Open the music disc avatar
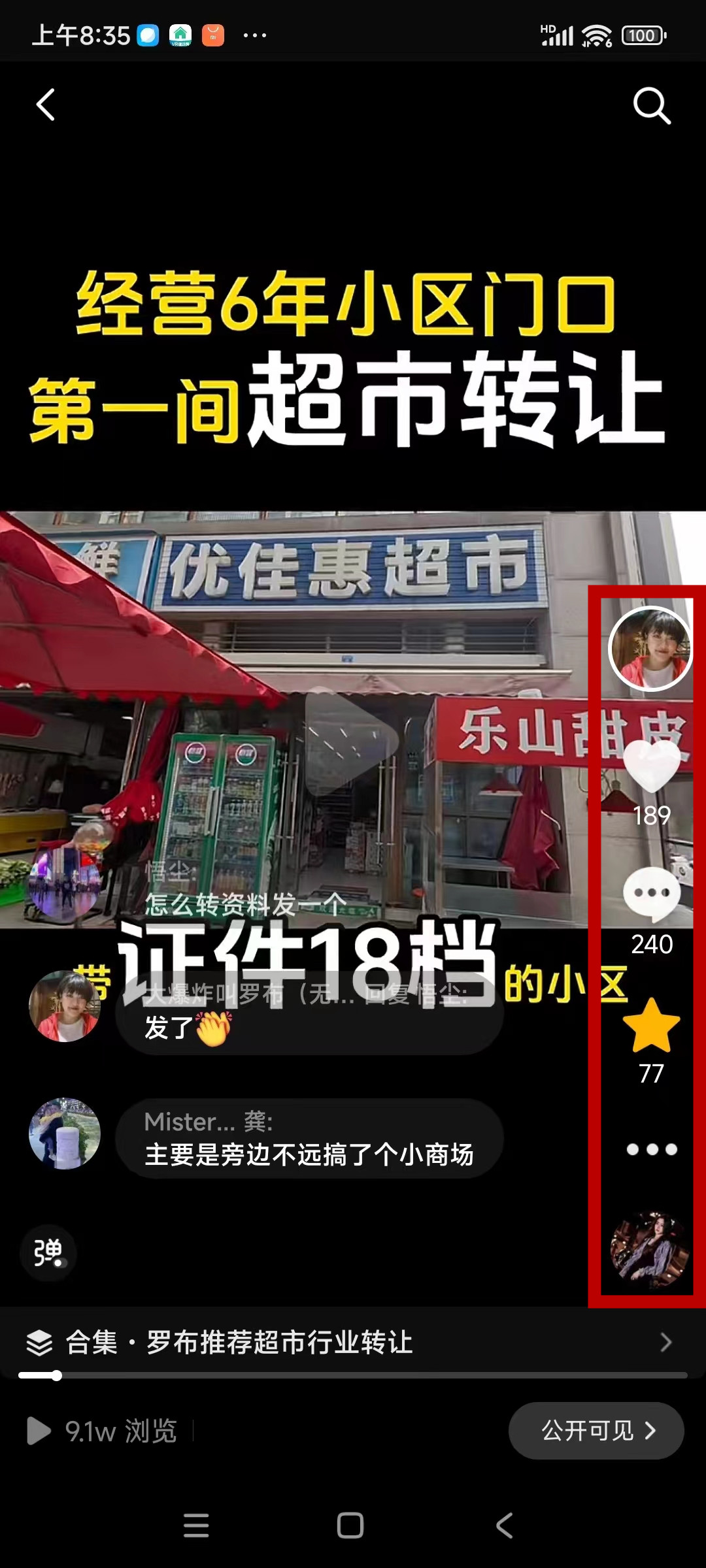The width and height of the screenshot is (706, 1568). [x=650, y=1250]
